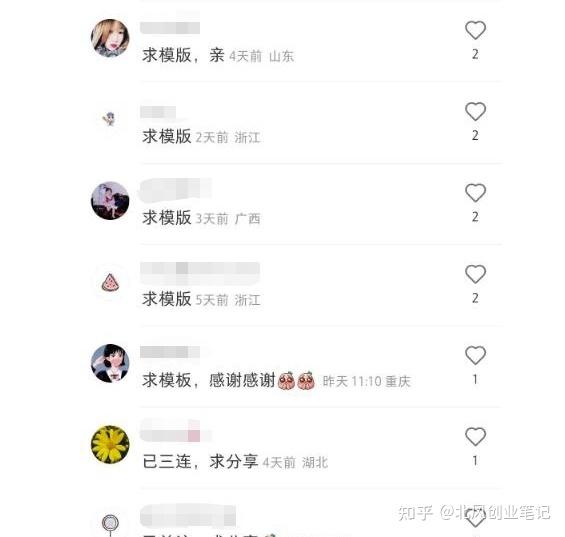This screenshot has height=537, width=565.
Task: Like the 广西 comment posted 3天前
Action: [x=475, y=193]
